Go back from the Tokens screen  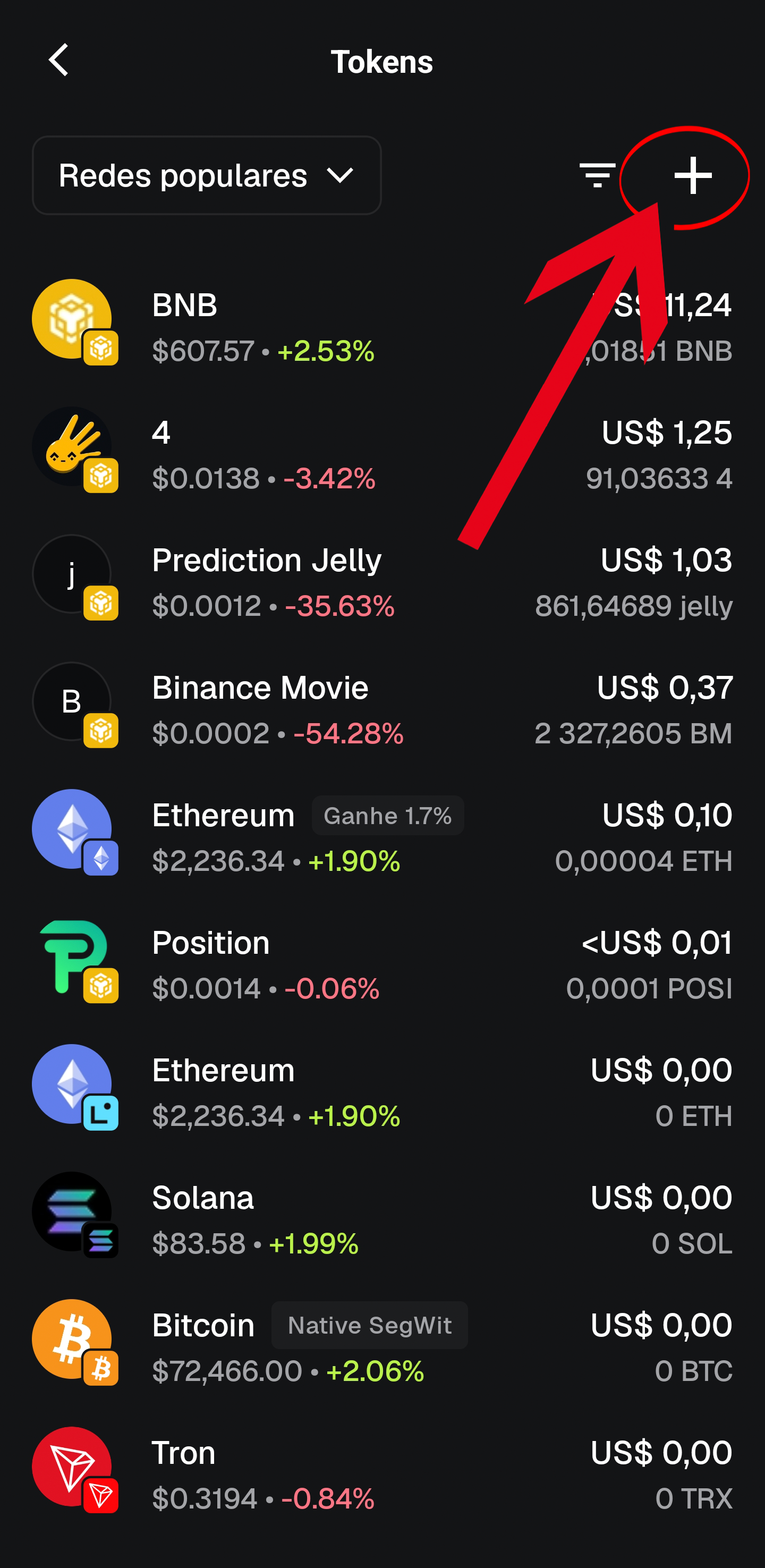click(59, 60)
